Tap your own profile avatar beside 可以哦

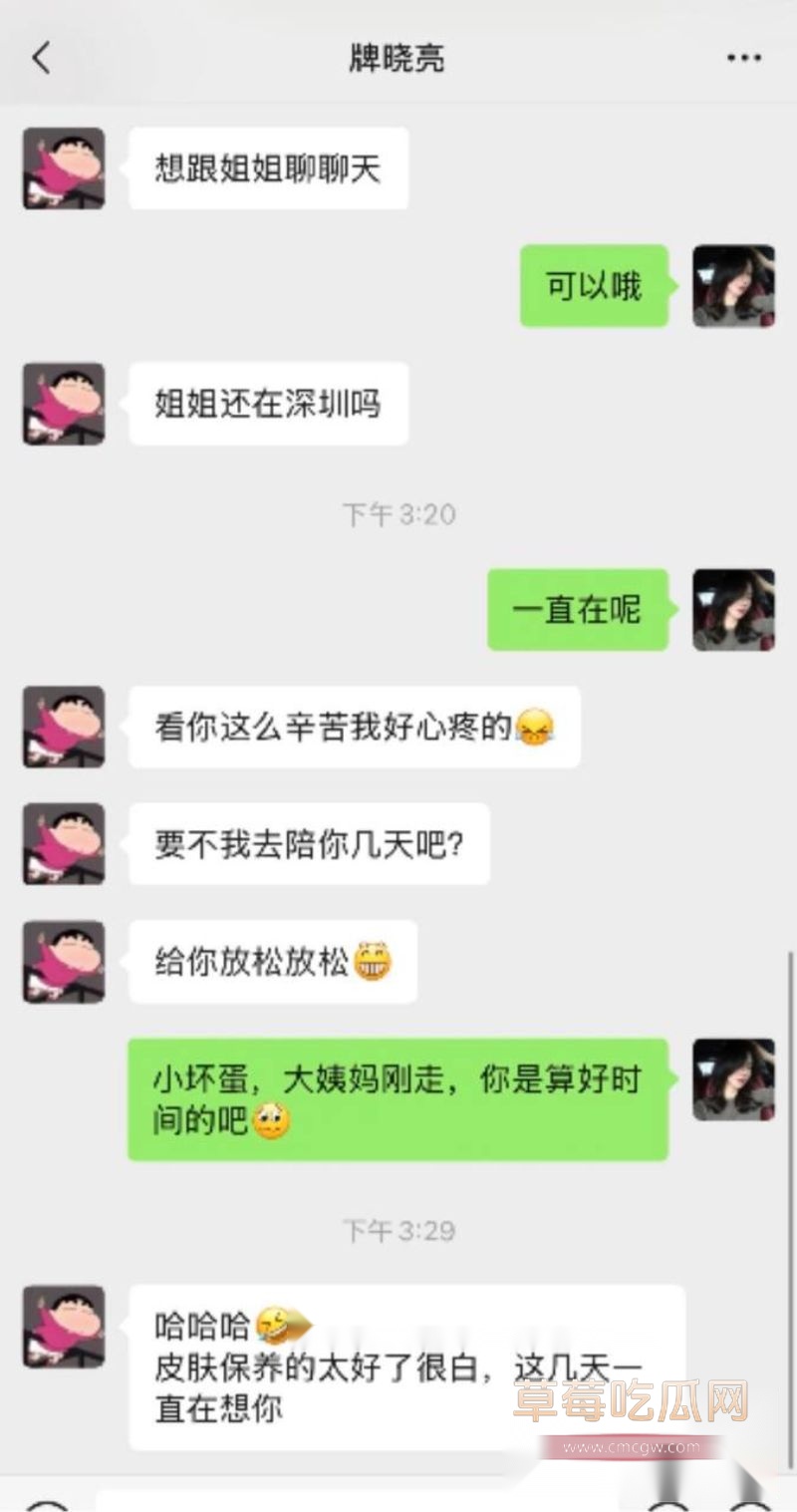[x=733, y=287]
